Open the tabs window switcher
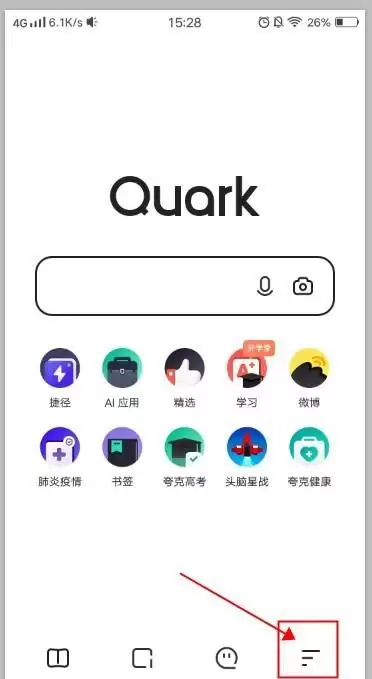 click(142, 658)
